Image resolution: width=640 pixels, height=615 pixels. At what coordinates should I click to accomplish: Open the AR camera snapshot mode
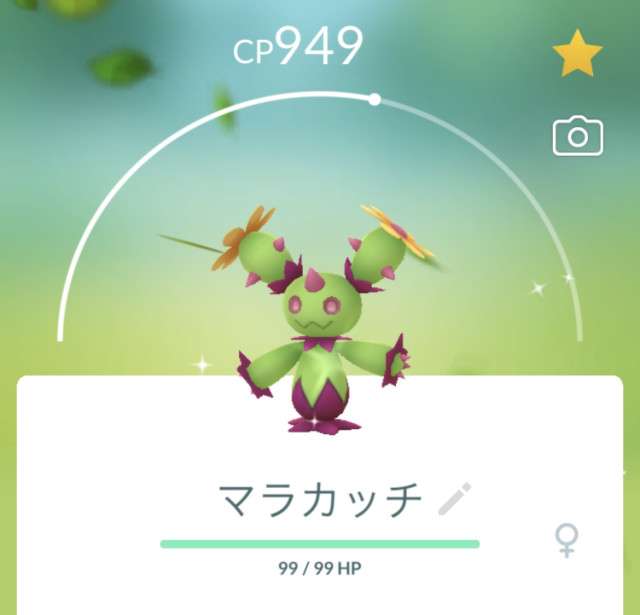pyautogui.click(x=578, y=137)
